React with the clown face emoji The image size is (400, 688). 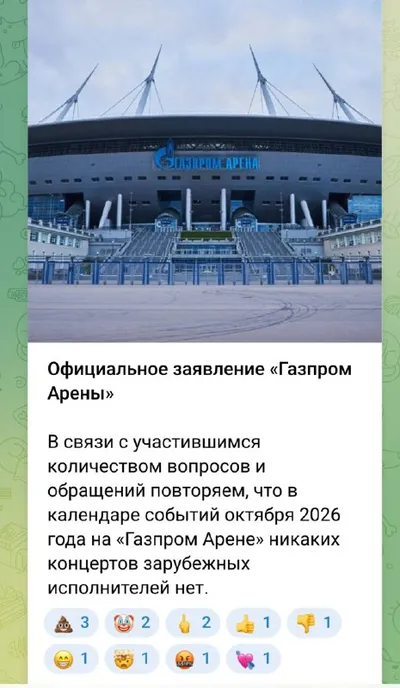coord(132,623)
